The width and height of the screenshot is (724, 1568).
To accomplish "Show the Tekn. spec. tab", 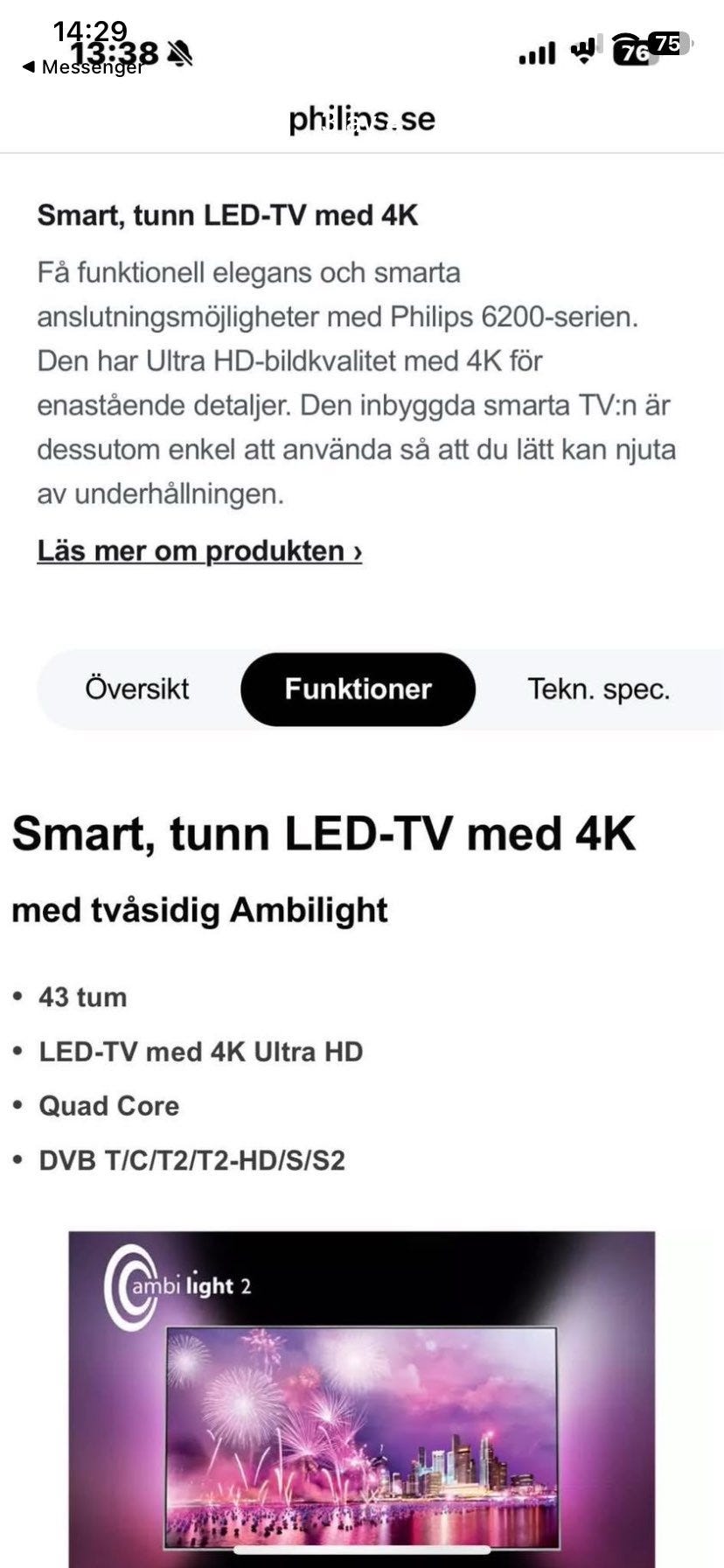I will coord(598,689).
